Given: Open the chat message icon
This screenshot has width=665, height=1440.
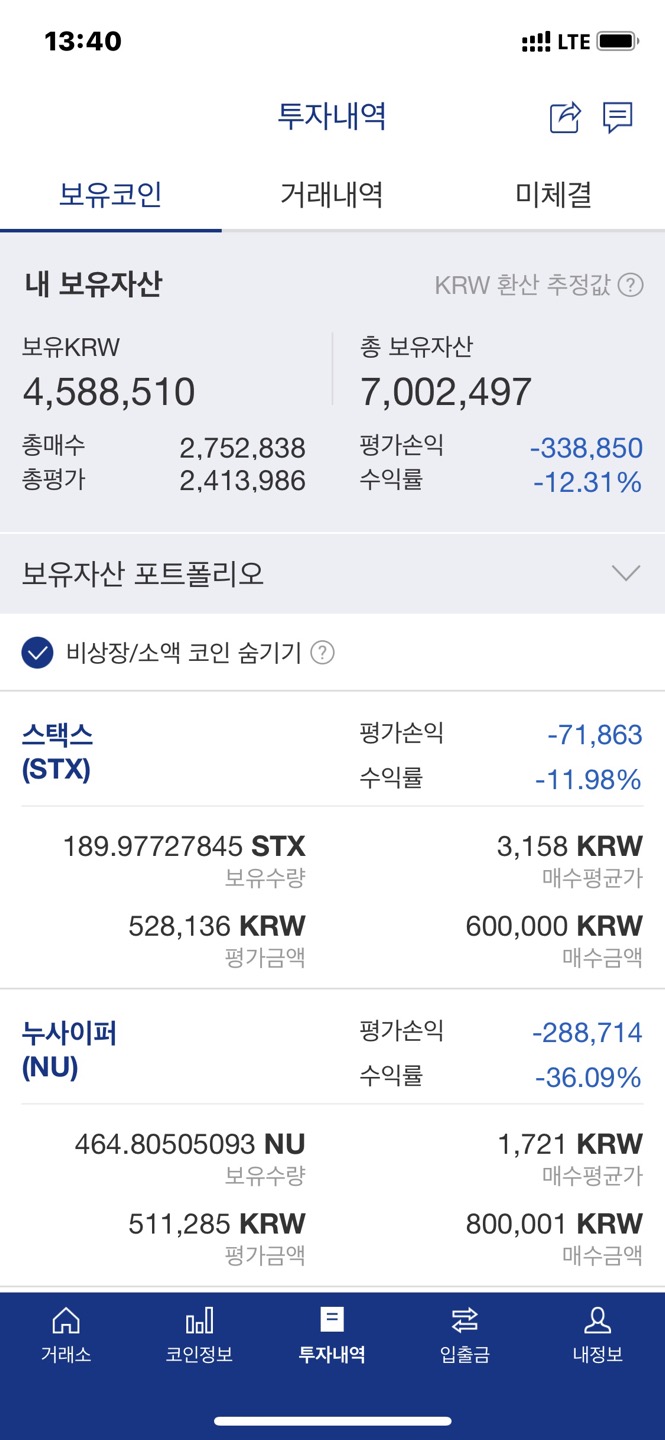Looking at the screenshot, I should pos(618,118).
